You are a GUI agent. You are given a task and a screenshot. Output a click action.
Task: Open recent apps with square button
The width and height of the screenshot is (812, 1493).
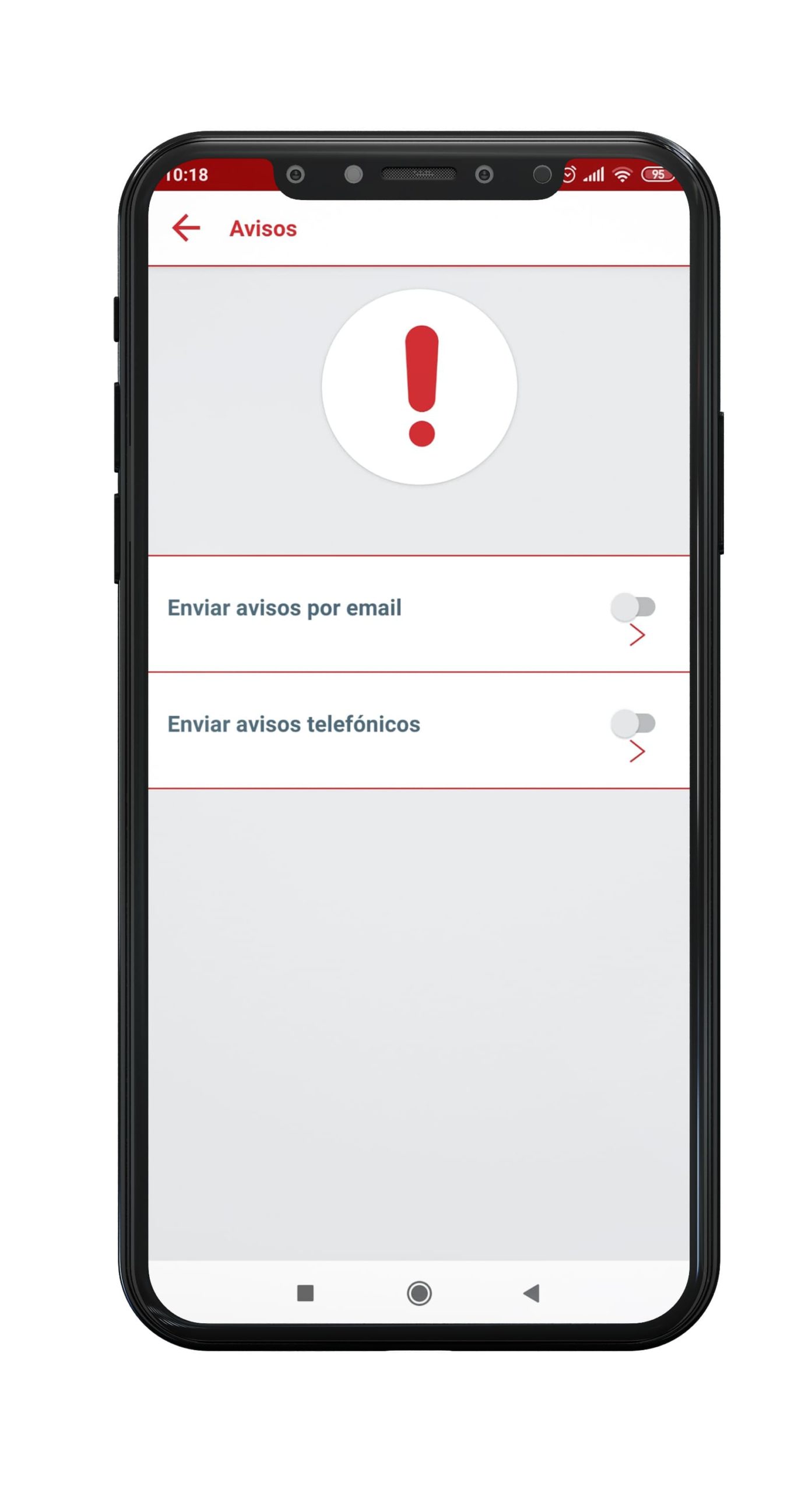(x=305, y=1293)
